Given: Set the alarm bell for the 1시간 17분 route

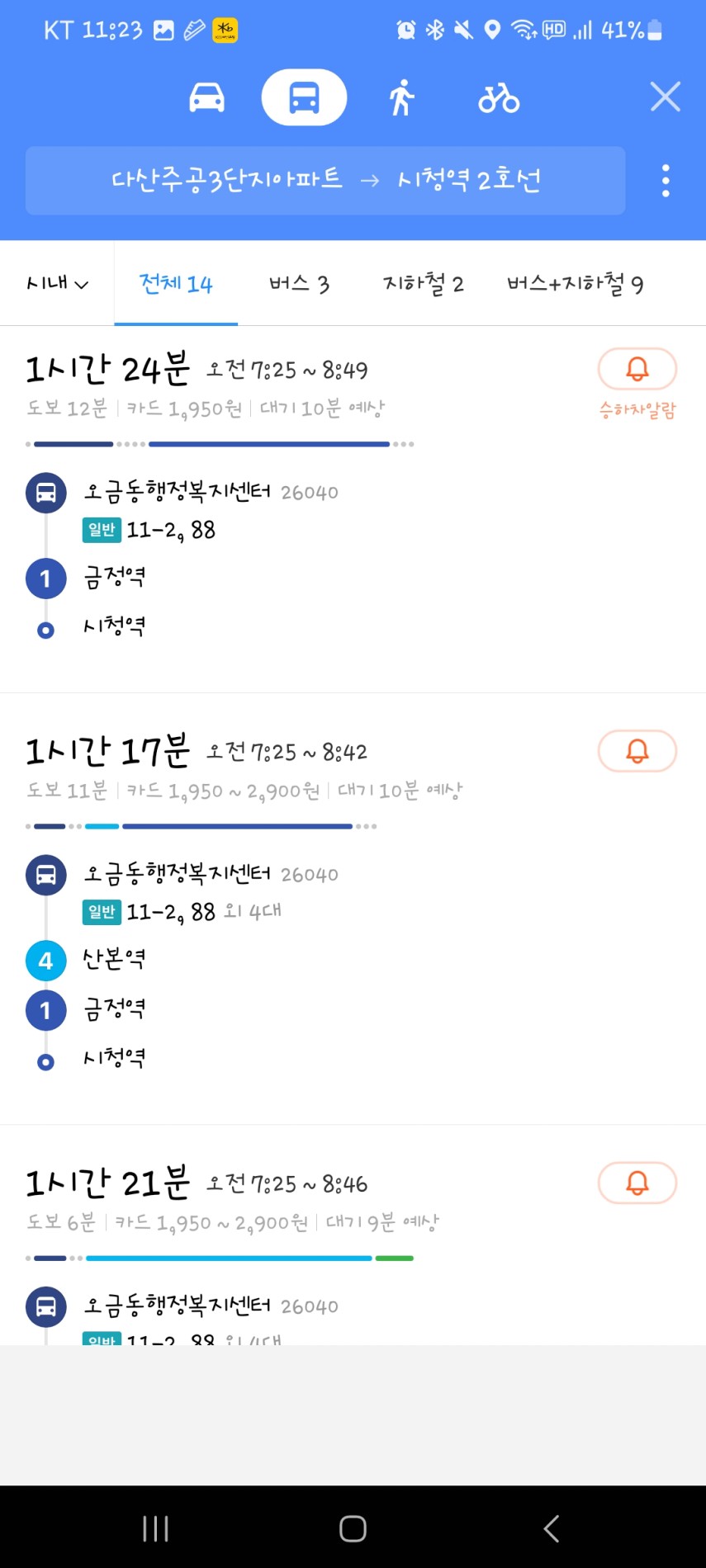Looking at the screenshot, I should [x=637, y=751].
